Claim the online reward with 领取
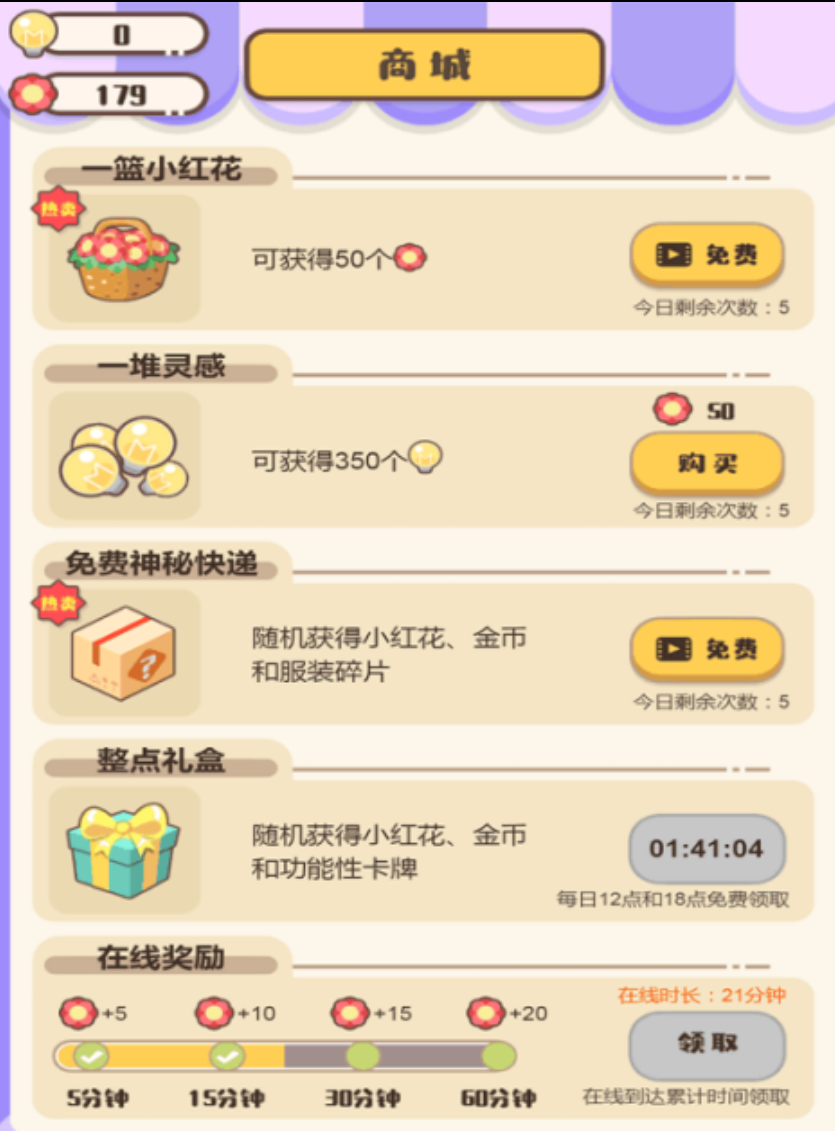Image resolution: width=835 pixels, height=1131 pixels. [x=706, y=1043]
